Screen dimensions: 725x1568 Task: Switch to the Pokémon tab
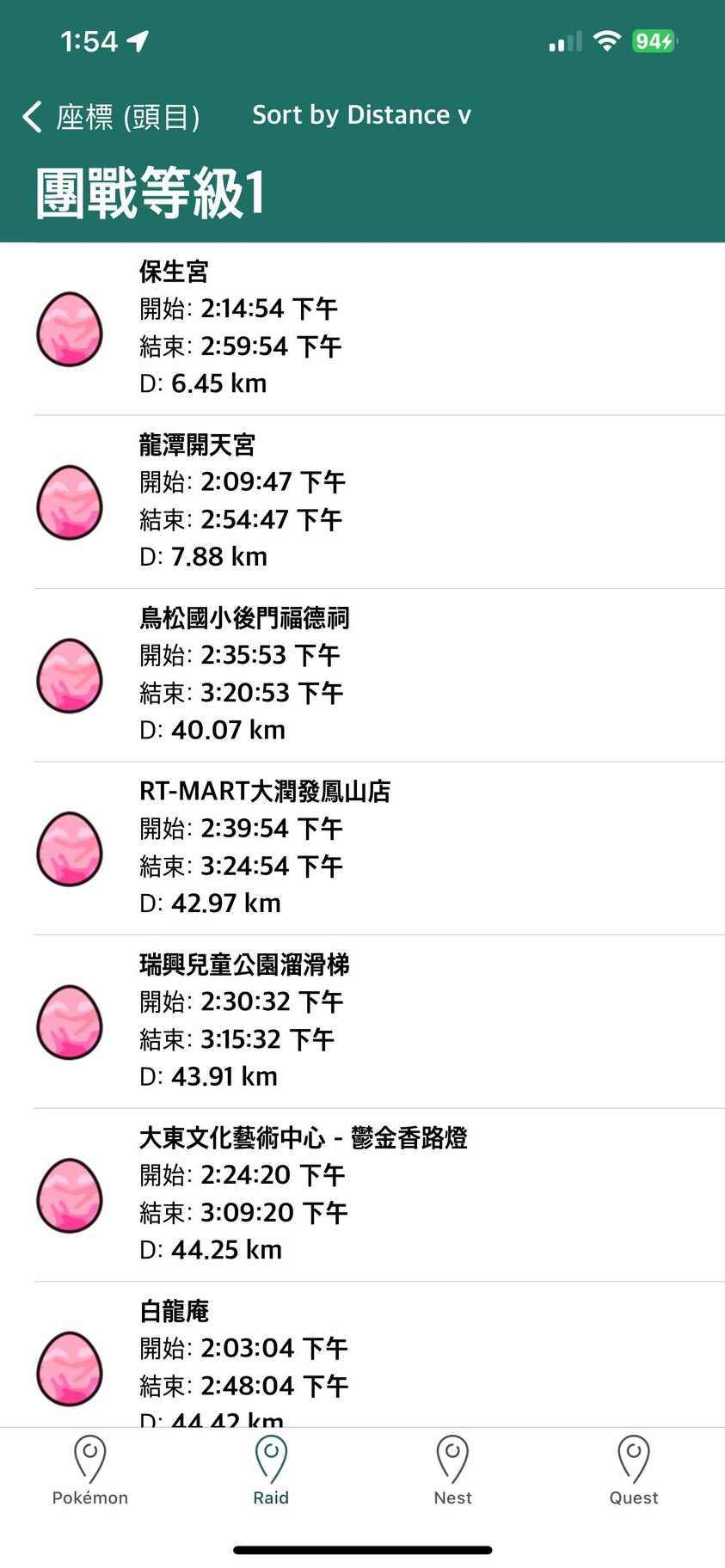tap(90, 1471)
